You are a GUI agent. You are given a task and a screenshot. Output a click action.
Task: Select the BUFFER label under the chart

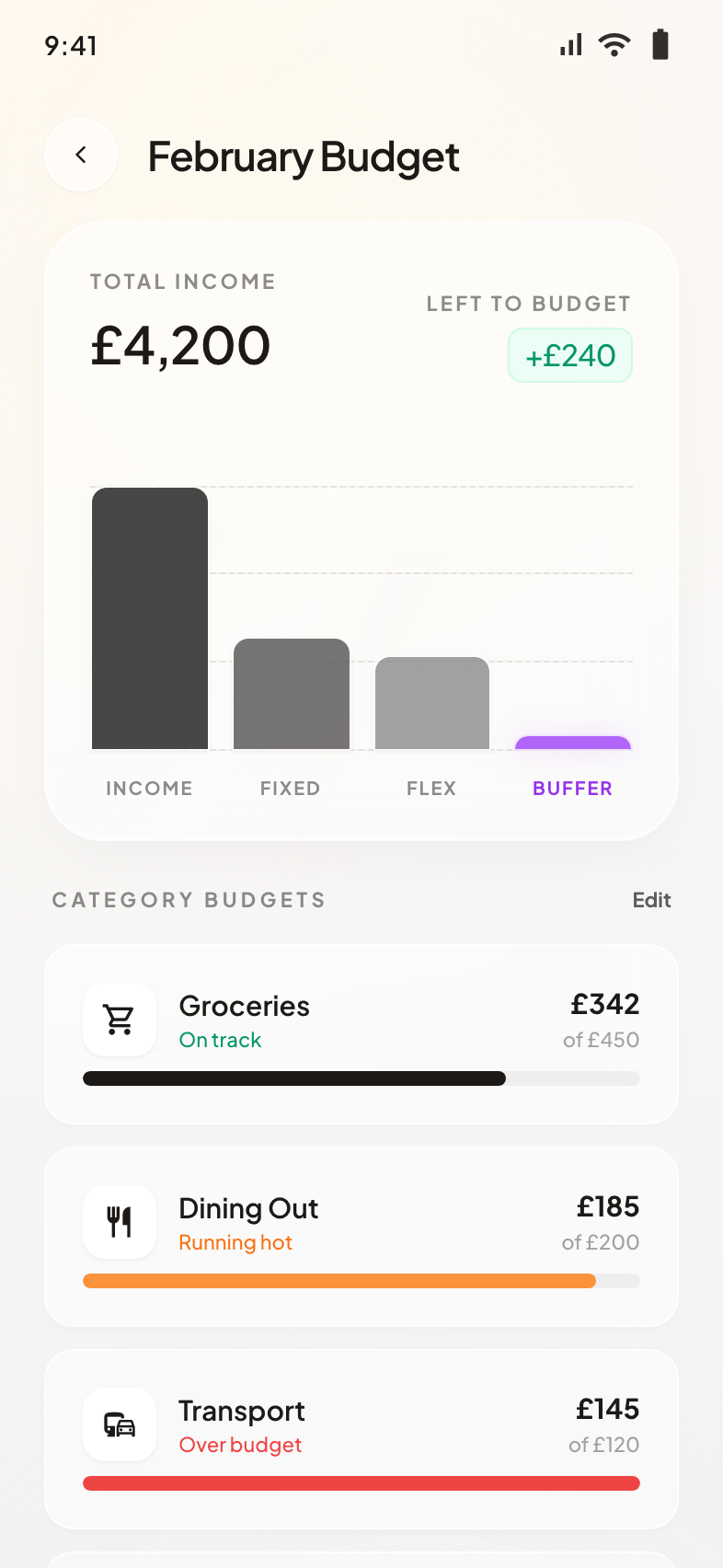pos(572,788)
